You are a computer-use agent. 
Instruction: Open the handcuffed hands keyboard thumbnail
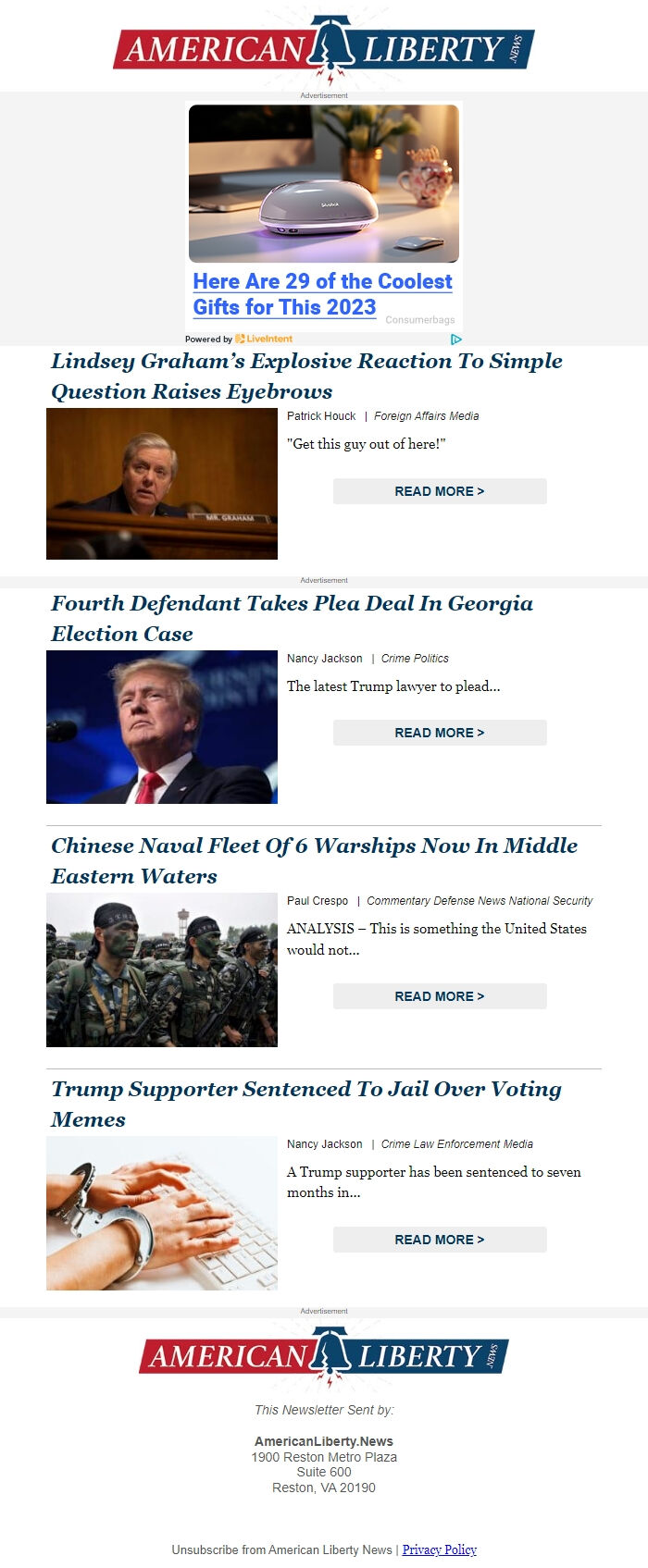point(162,1213)
